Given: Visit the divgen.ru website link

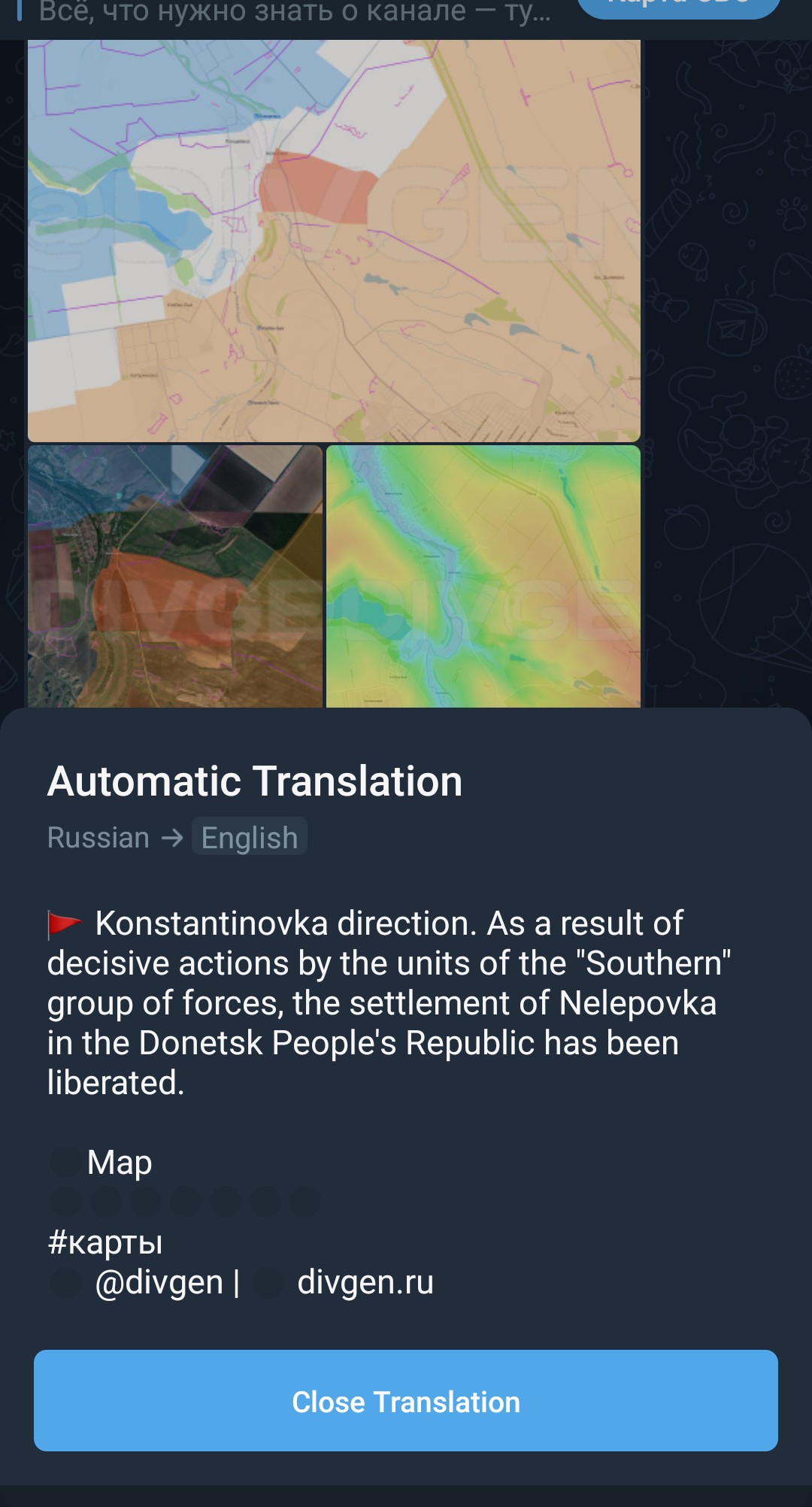Looking at the screenshot, I should tap(365, 1282).
